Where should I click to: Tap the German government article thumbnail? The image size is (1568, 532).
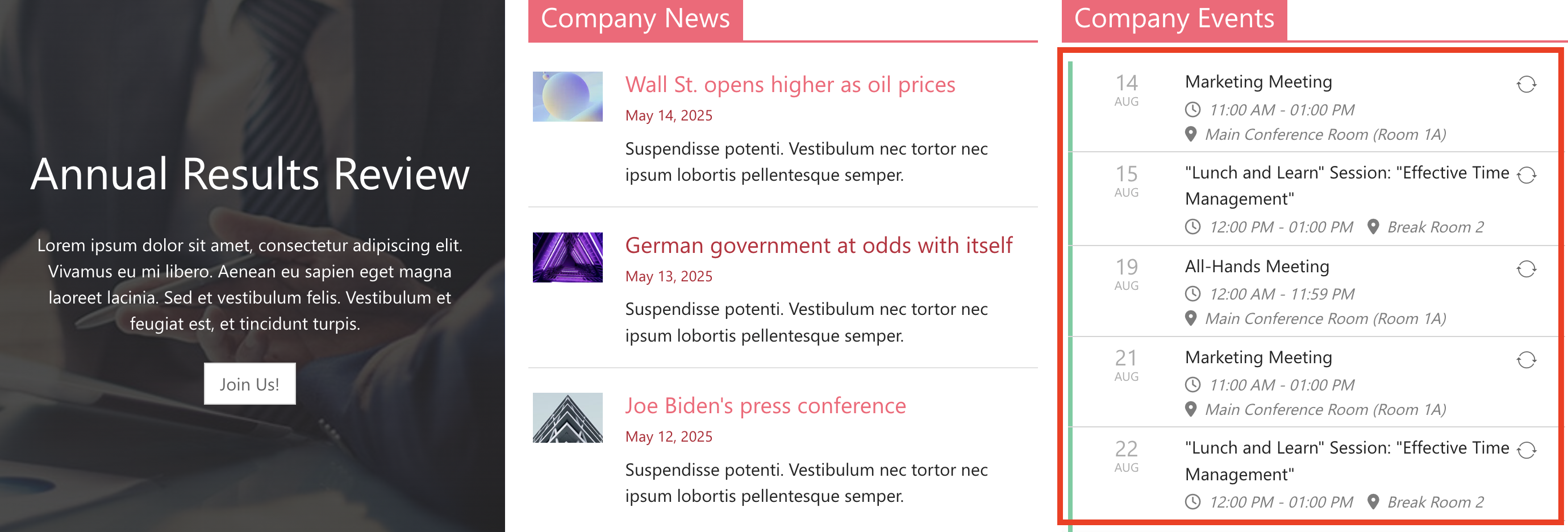pos(568,257)
